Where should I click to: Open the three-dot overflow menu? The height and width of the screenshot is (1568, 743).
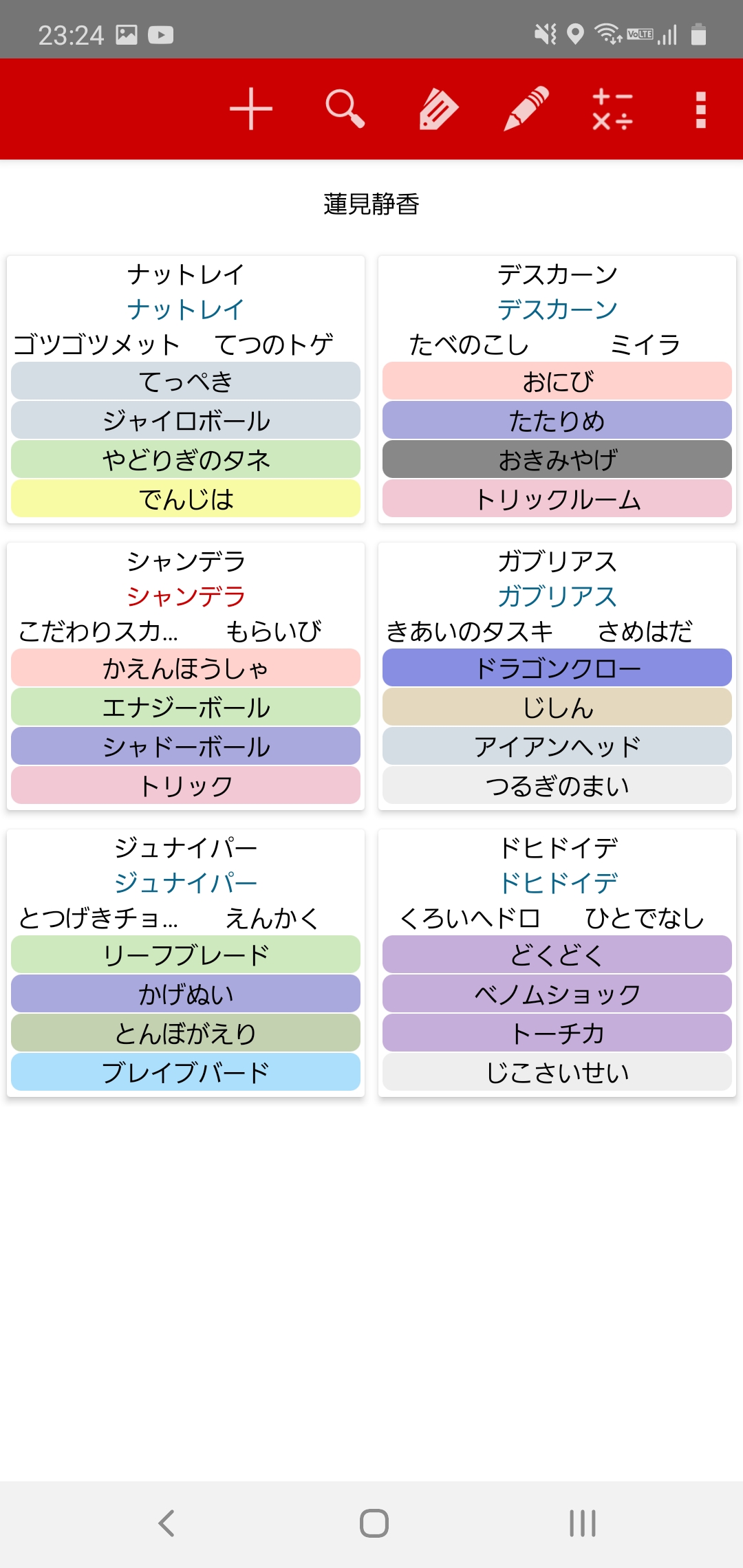point(700,109)
